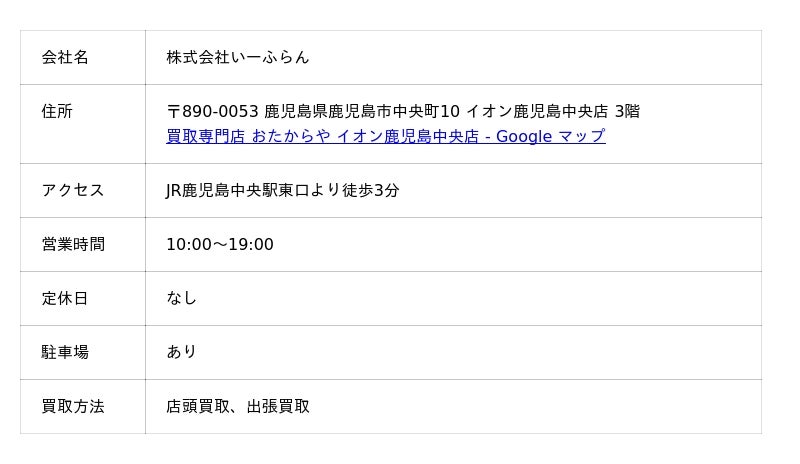Viewport: 800px width, 464px height.
Task: Open the おたからや イオン鹿児島中央店 Google マップ link
Action: click(385, 136)
